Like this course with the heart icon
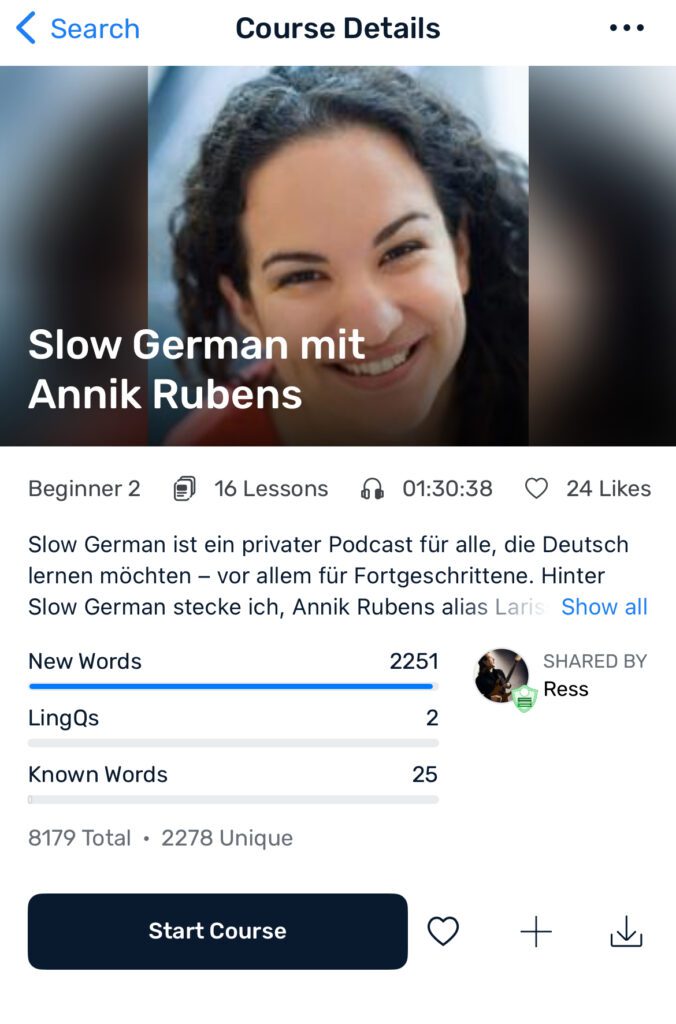676x1024 pixels. pyautogui.click(x=443, y=932)
